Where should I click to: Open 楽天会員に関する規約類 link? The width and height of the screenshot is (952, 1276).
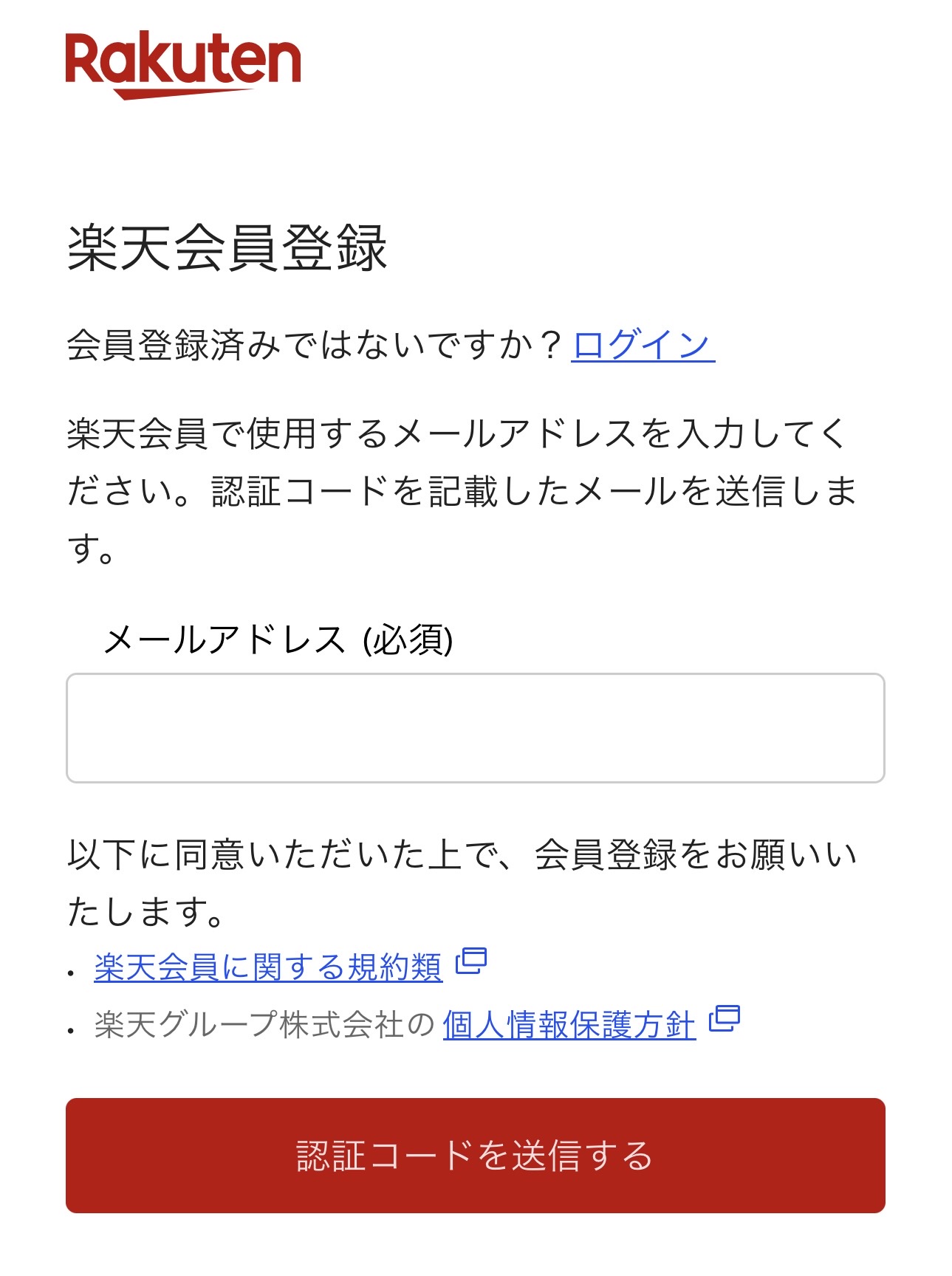[x=268, y=967]
